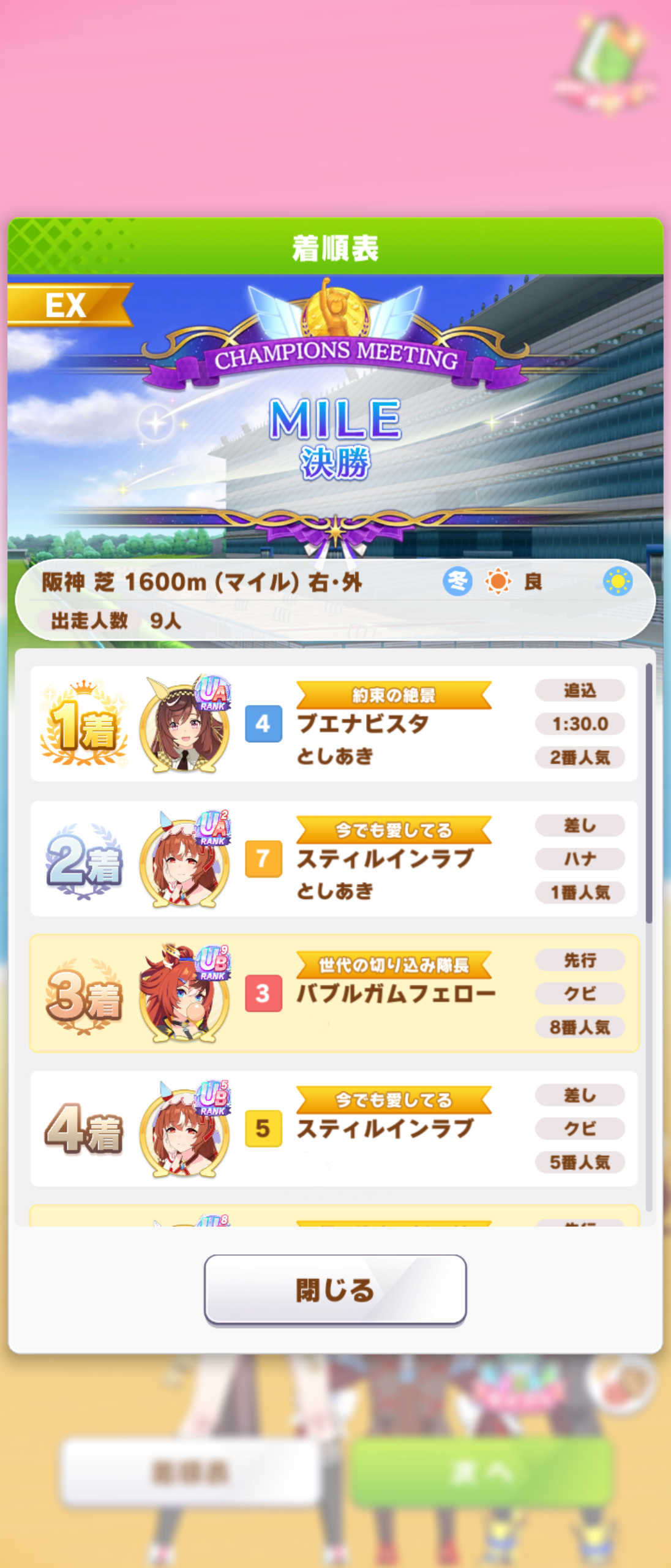This screenshot has width=671, height=1568.
Task: Close the 着順表 results dialog
Action: click(335, 1289)
